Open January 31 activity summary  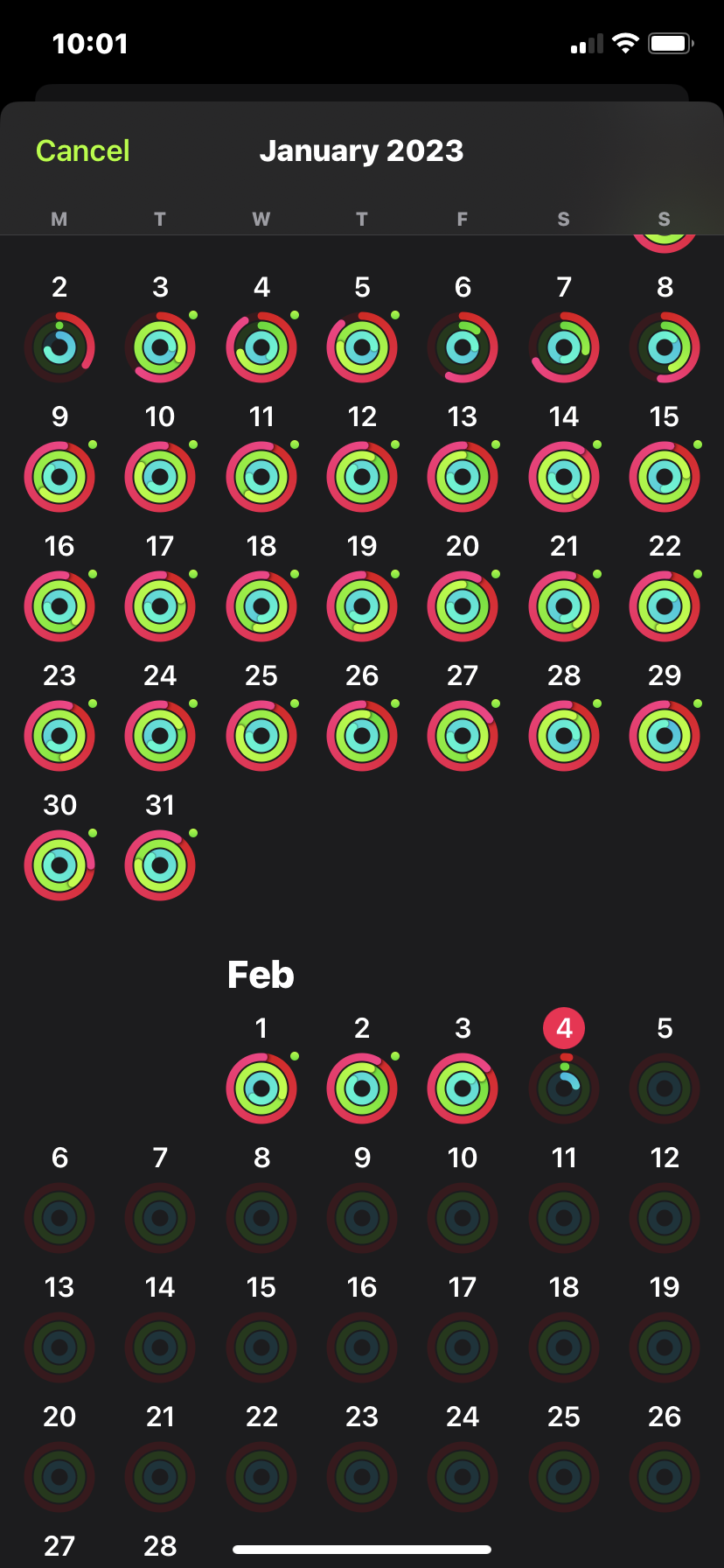[160, 865]
